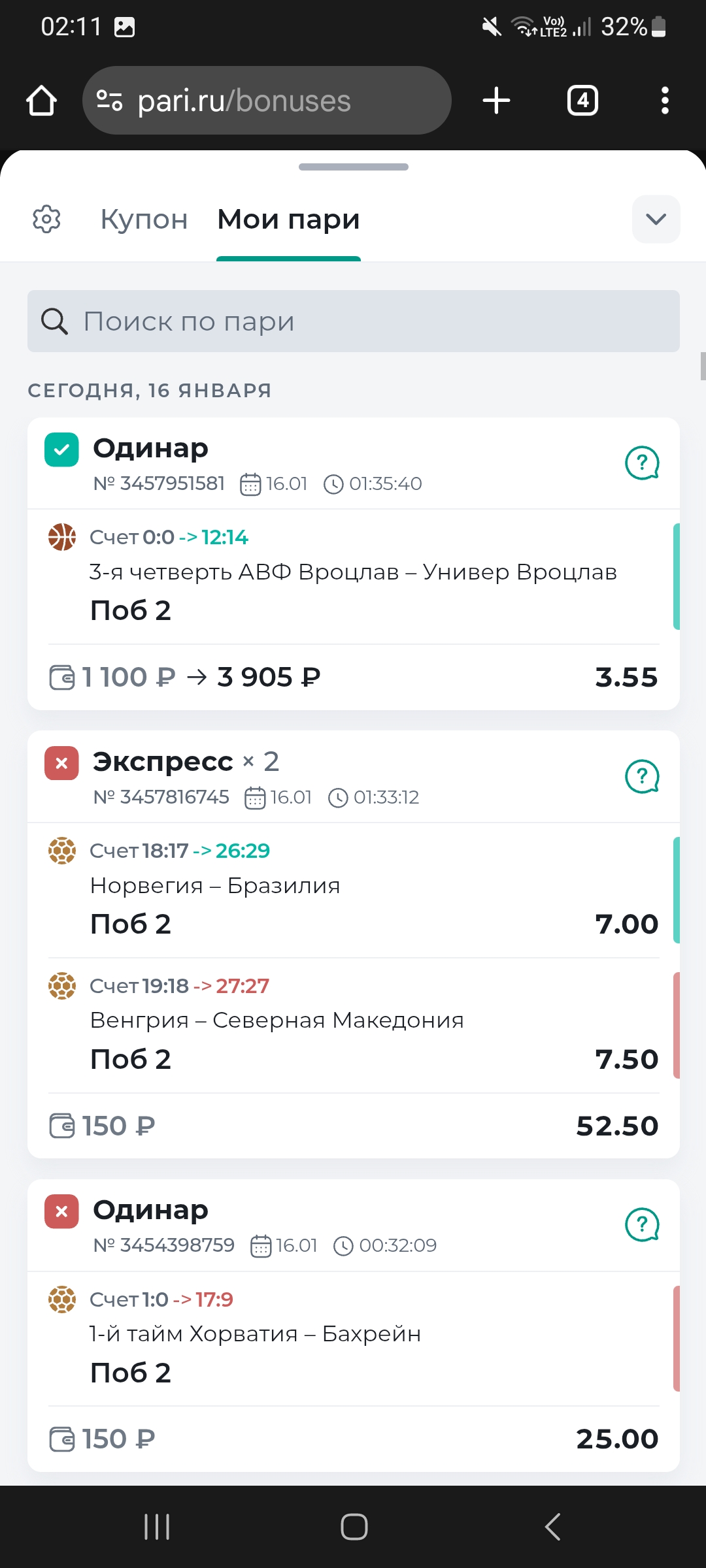The image size is (706, 1568).
Task: Open help for bet № 3454398759
Action: pos(642,1225)
